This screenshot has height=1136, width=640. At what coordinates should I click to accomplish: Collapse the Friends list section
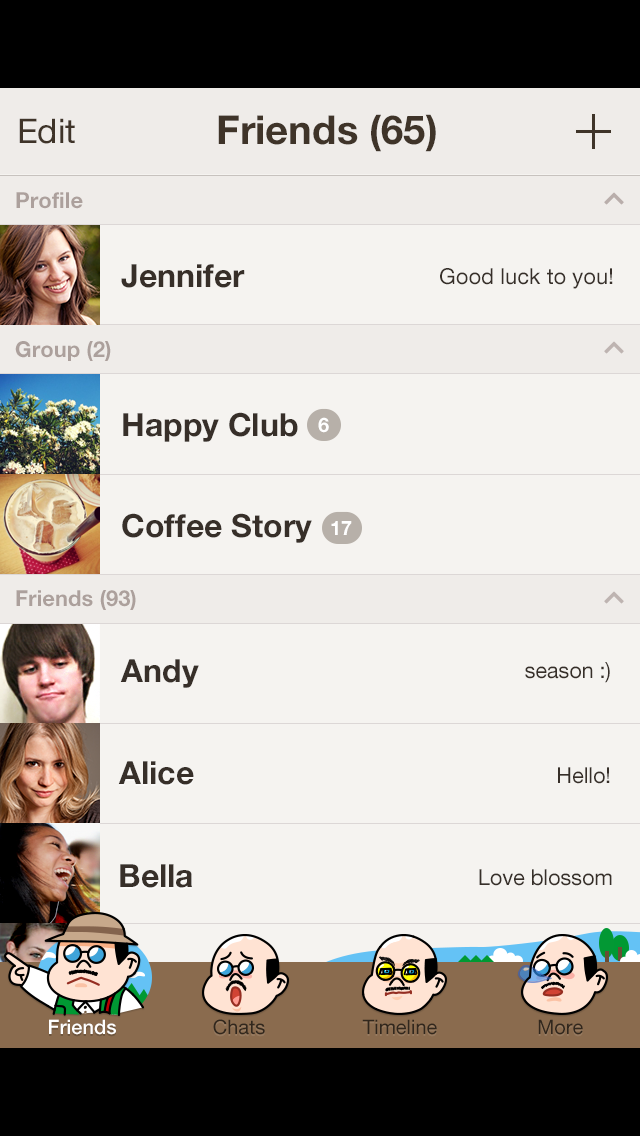click(614, 598)
